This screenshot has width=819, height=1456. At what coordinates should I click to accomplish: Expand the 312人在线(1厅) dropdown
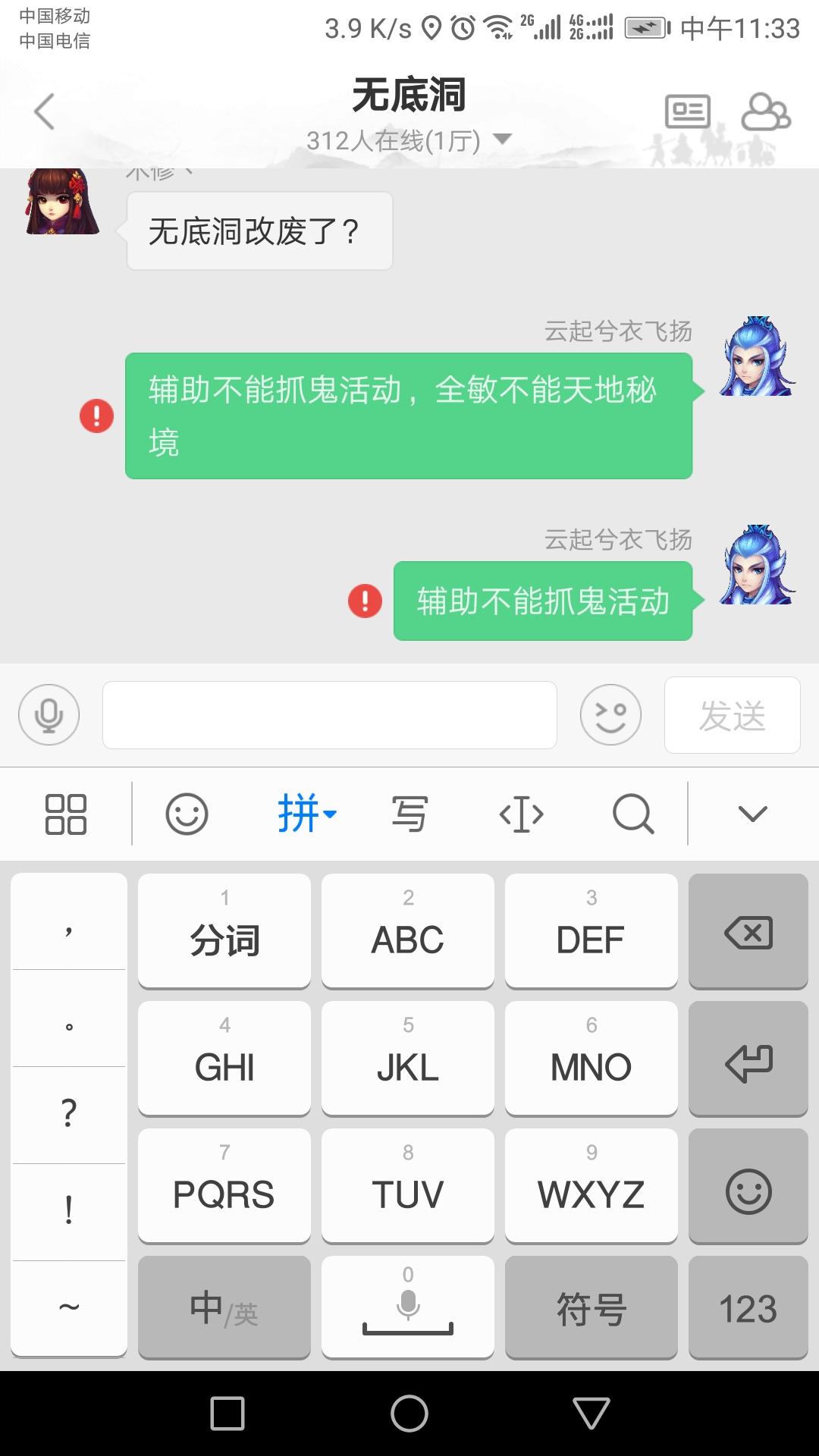(501, 140)
